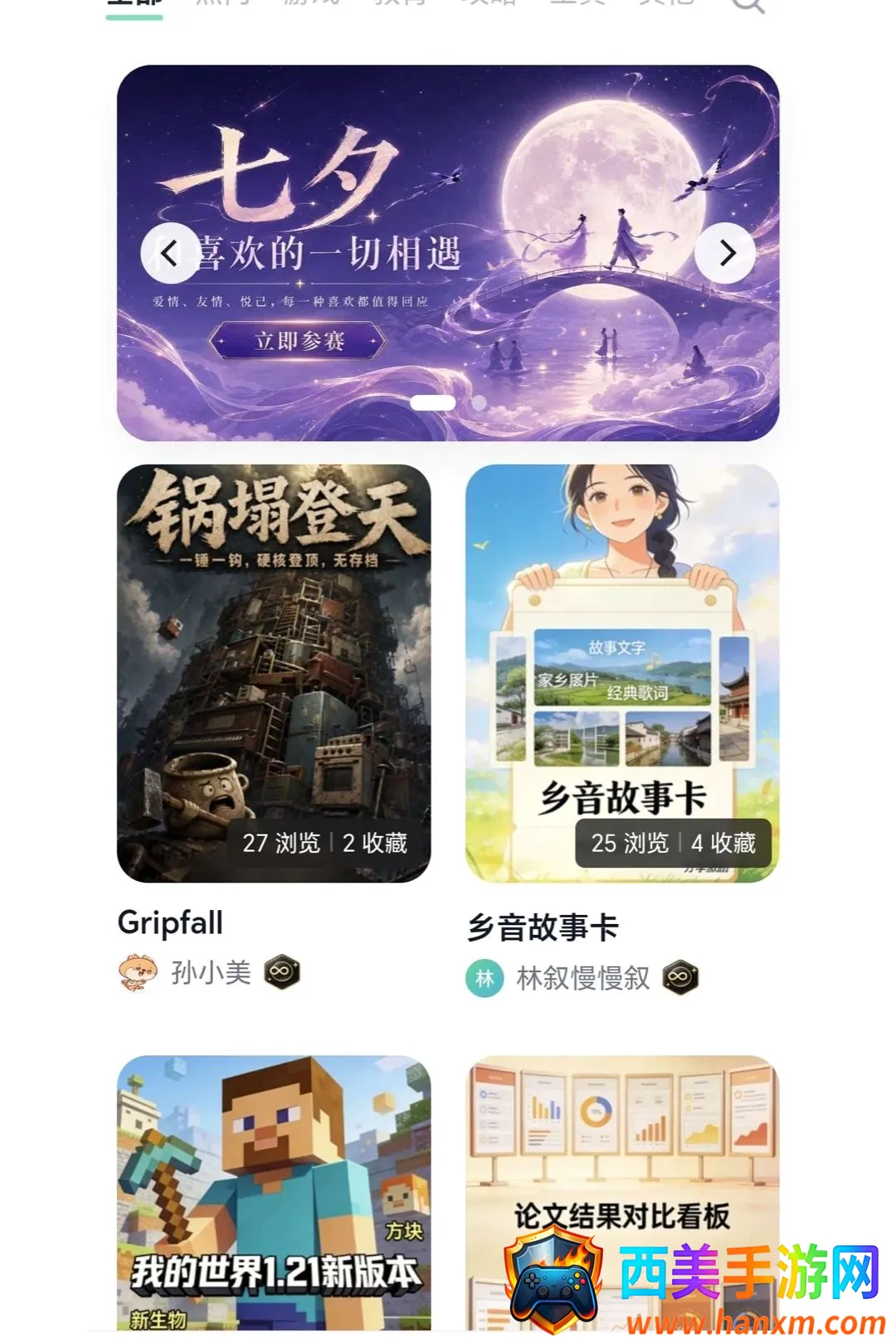Open the 锅塌登天 Gripfall card
Image resolution: width=896 pixels, height=1338 pixels.
tap(274, 673)
